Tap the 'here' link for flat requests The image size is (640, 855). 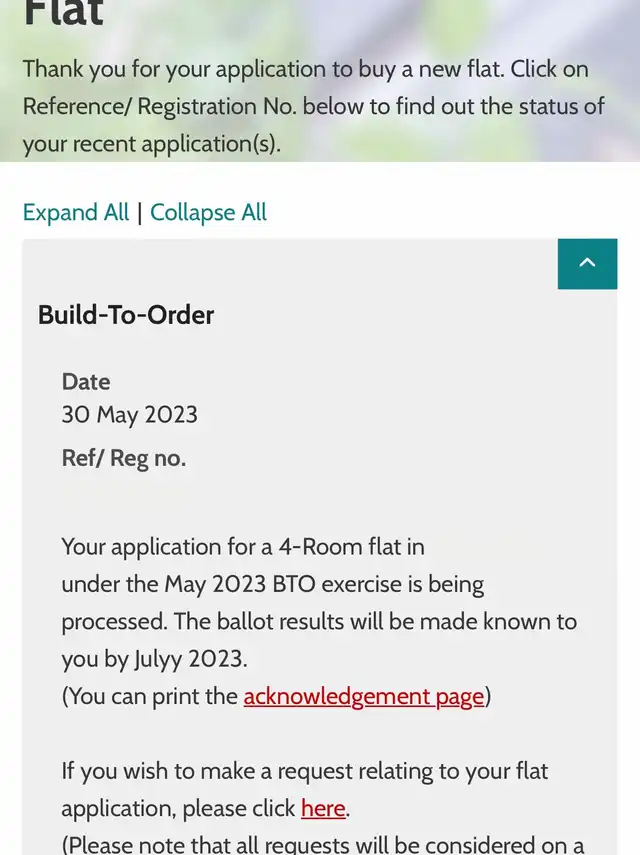(x=323, y=807)
